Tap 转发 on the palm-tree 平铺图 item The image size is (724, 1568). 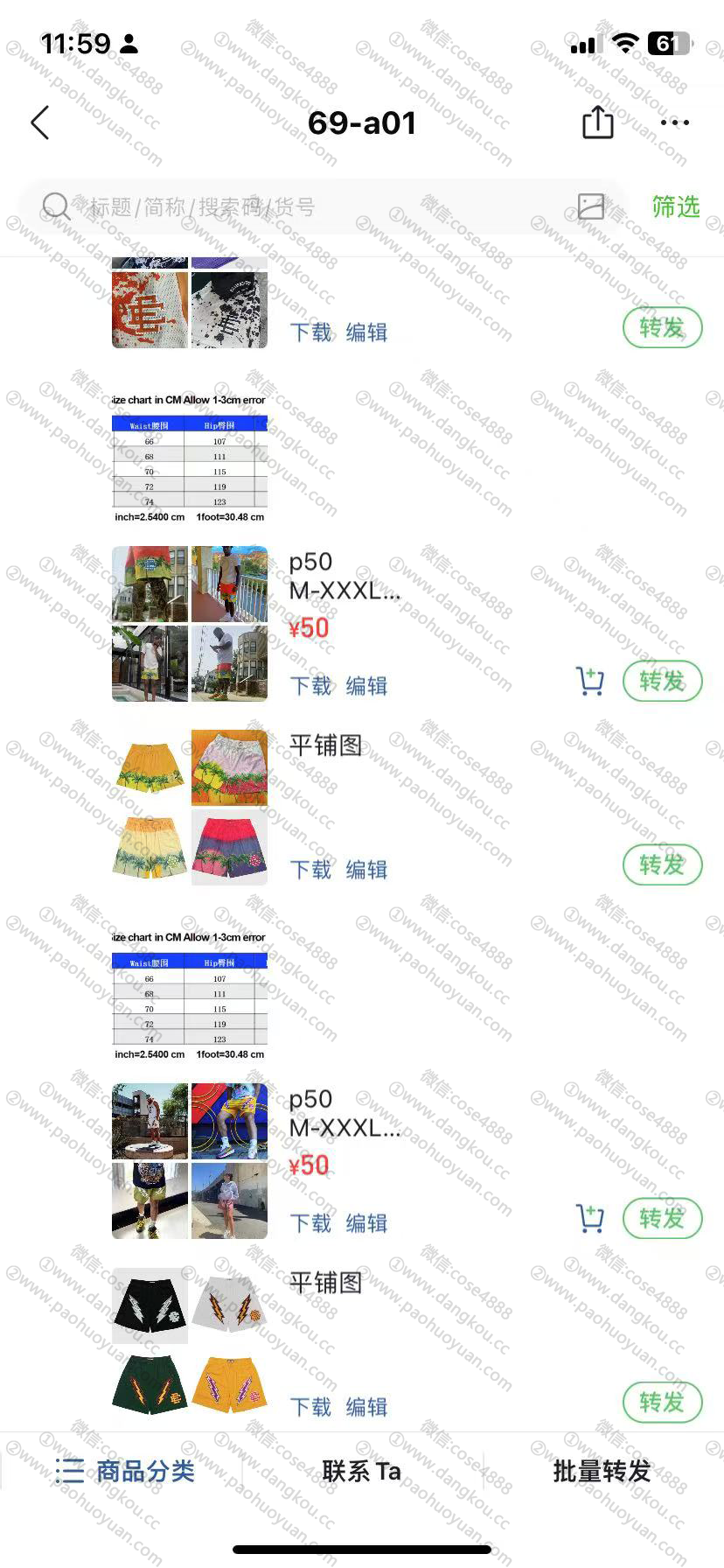[662, 864]
